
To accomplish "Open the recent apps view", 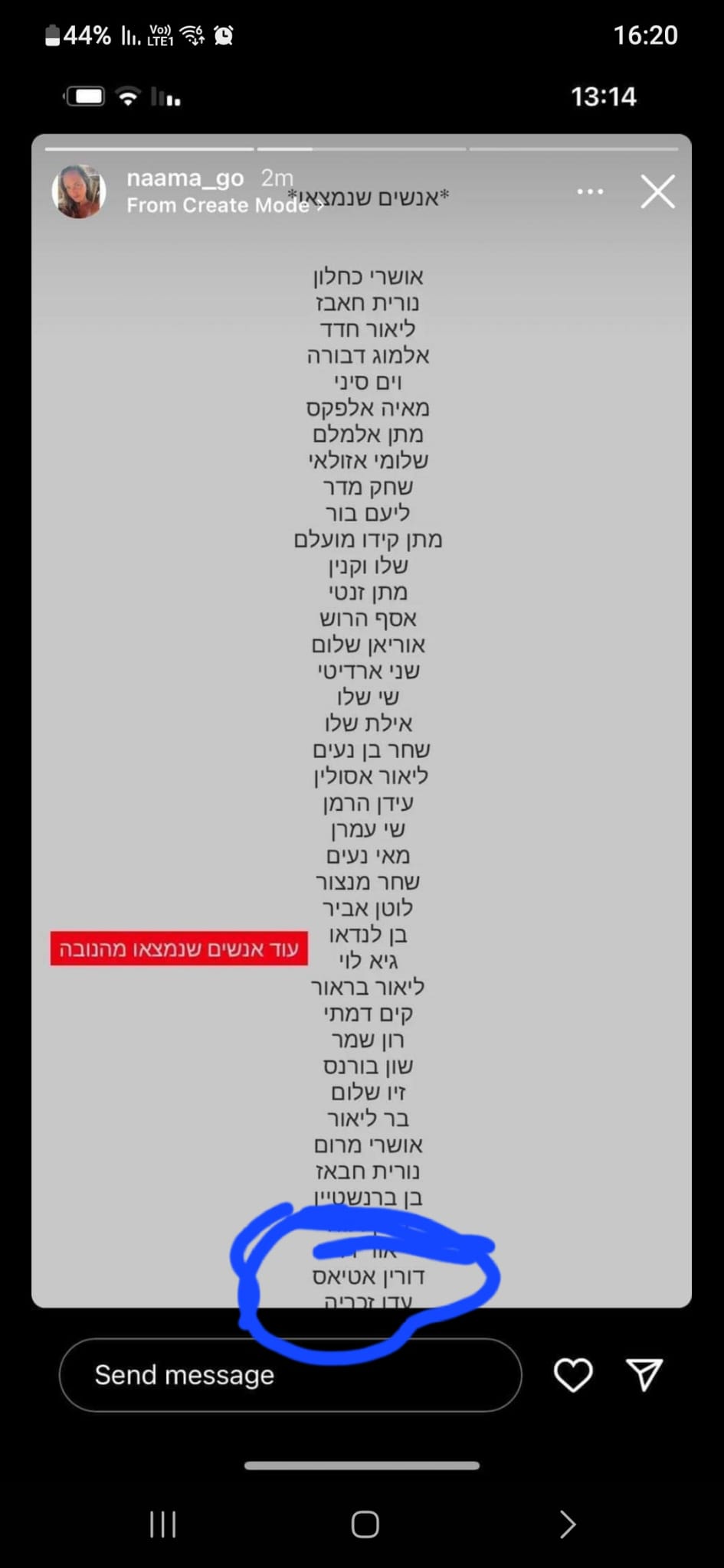I will [162, 1524].
